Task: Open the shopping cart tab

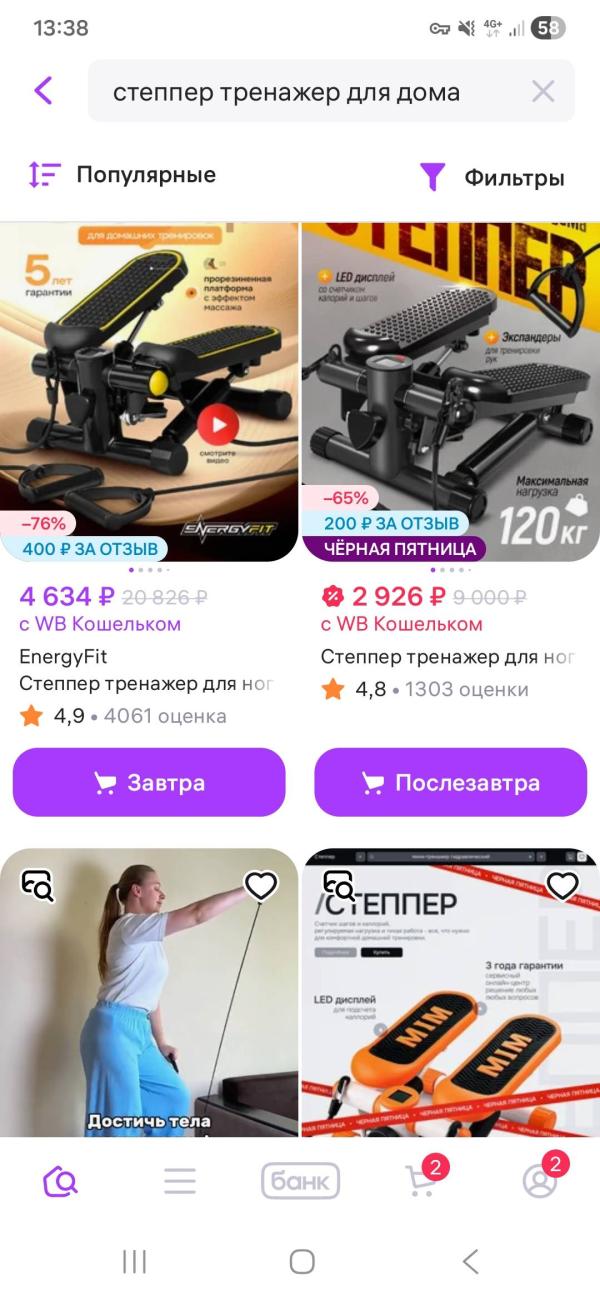Action: [x=420, y=1181]
